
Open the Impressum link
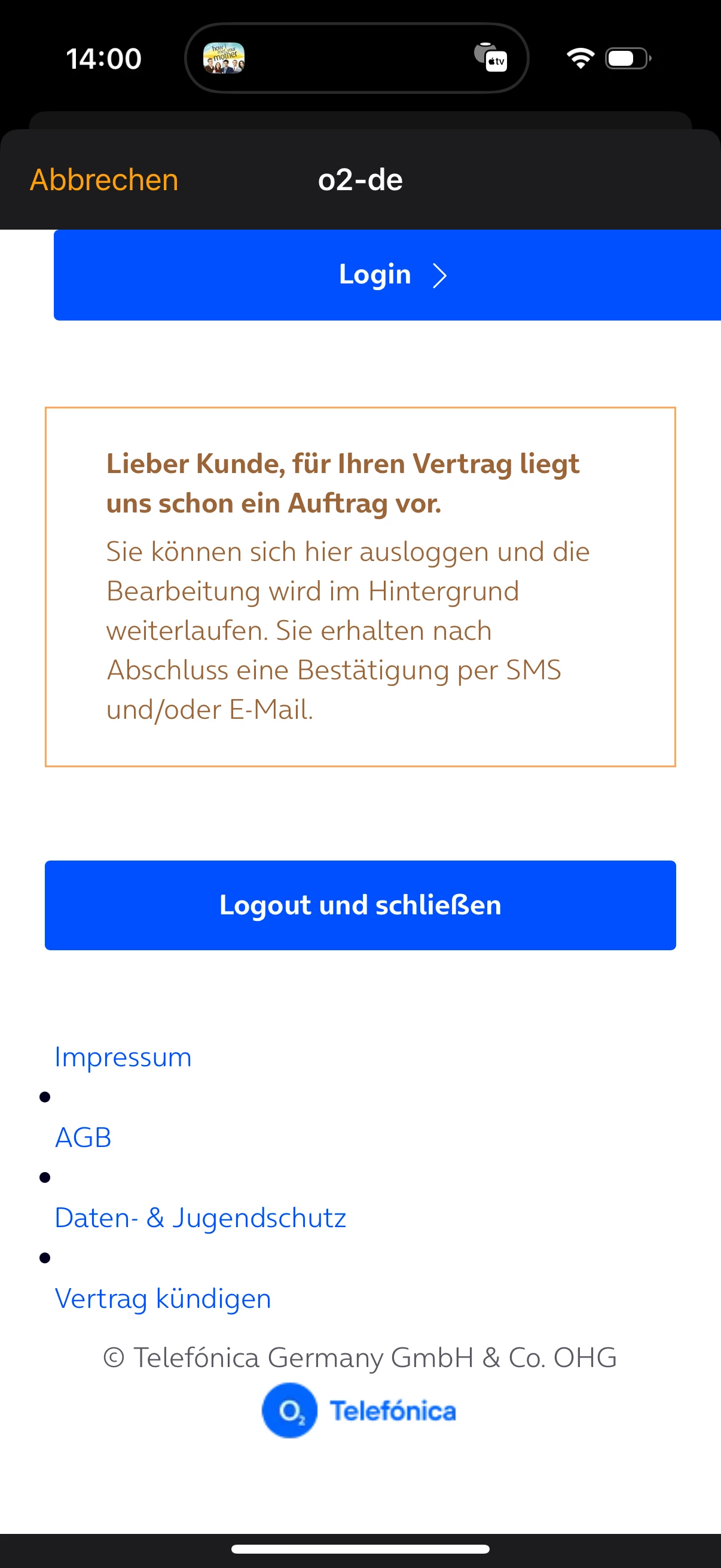[x=123, y=1057]
